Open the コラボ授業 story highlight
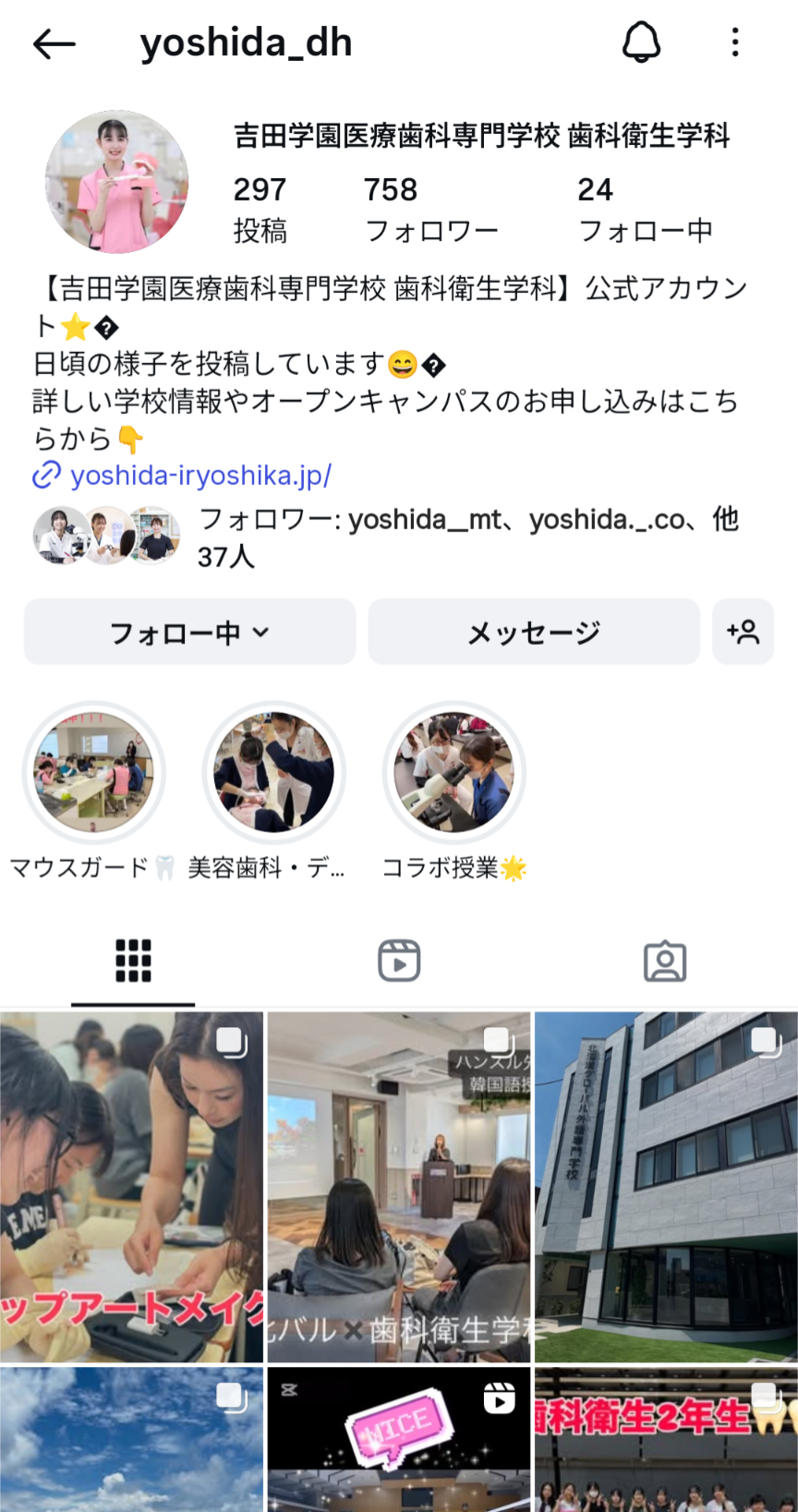 pos(453,772)
